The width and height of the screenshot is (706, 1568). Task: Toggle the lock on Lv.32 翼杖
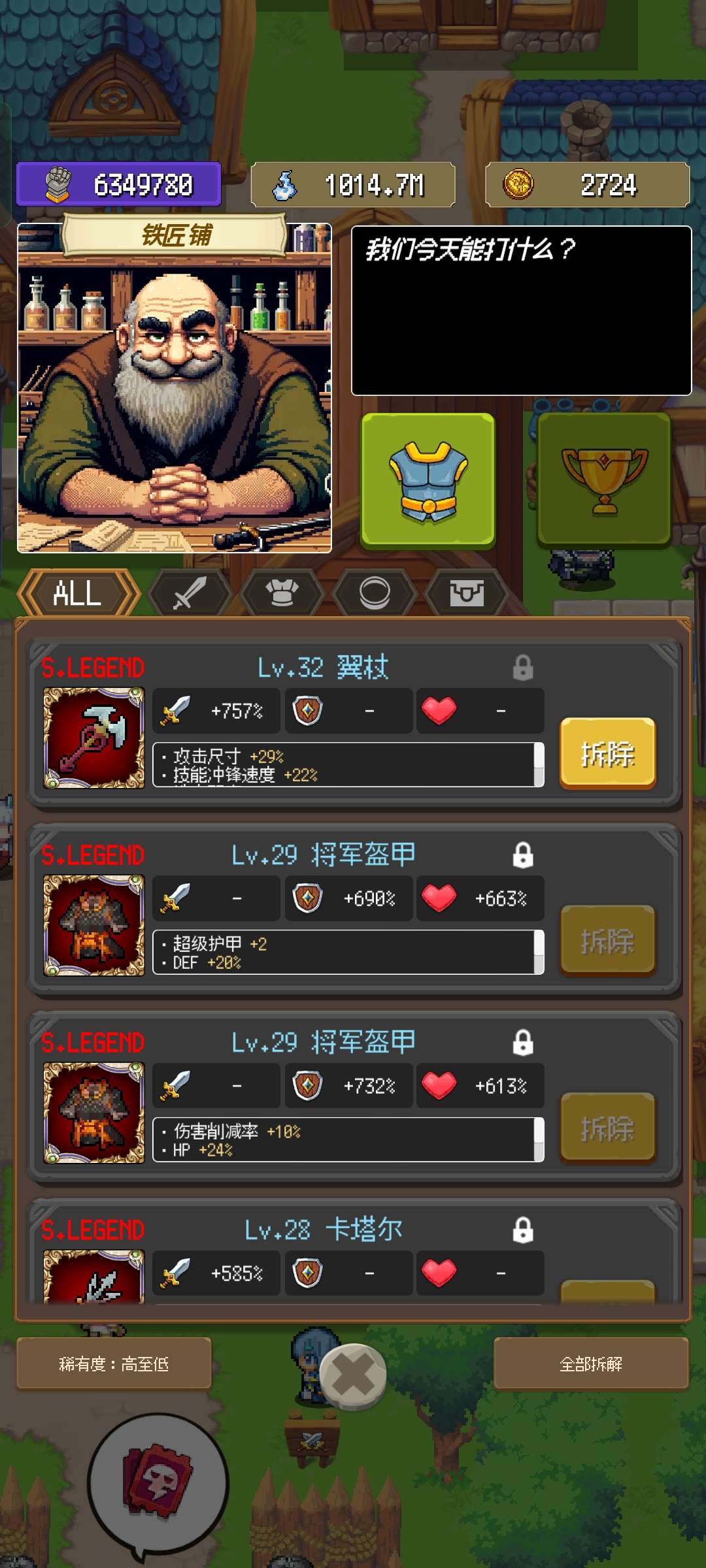(523, 668)
